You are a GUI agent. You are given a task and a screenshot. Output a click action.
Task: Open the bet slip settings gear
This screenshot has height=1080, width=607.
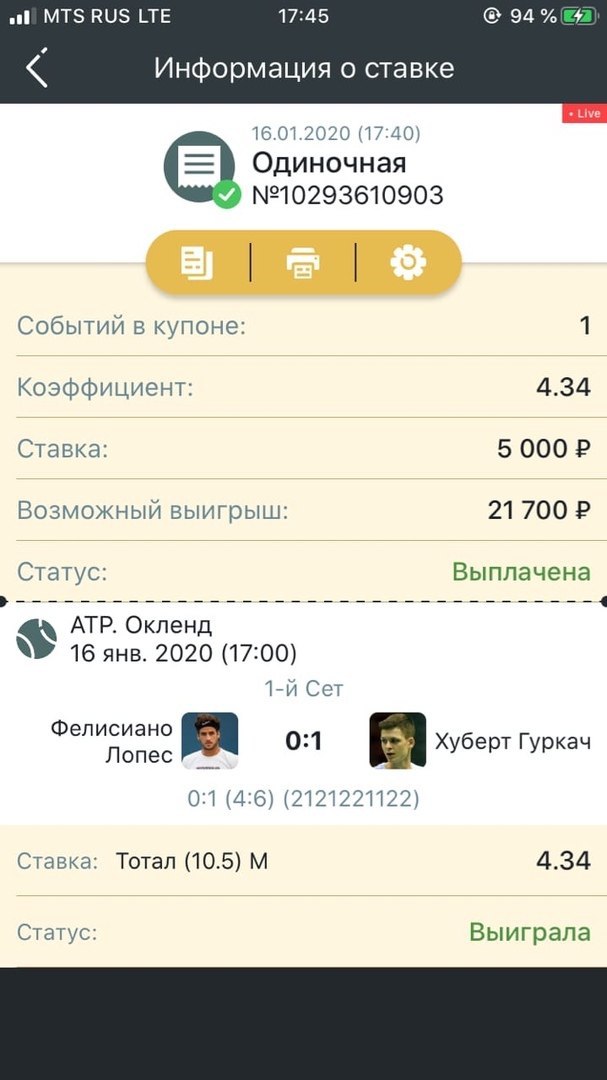[x=408, y=262]
